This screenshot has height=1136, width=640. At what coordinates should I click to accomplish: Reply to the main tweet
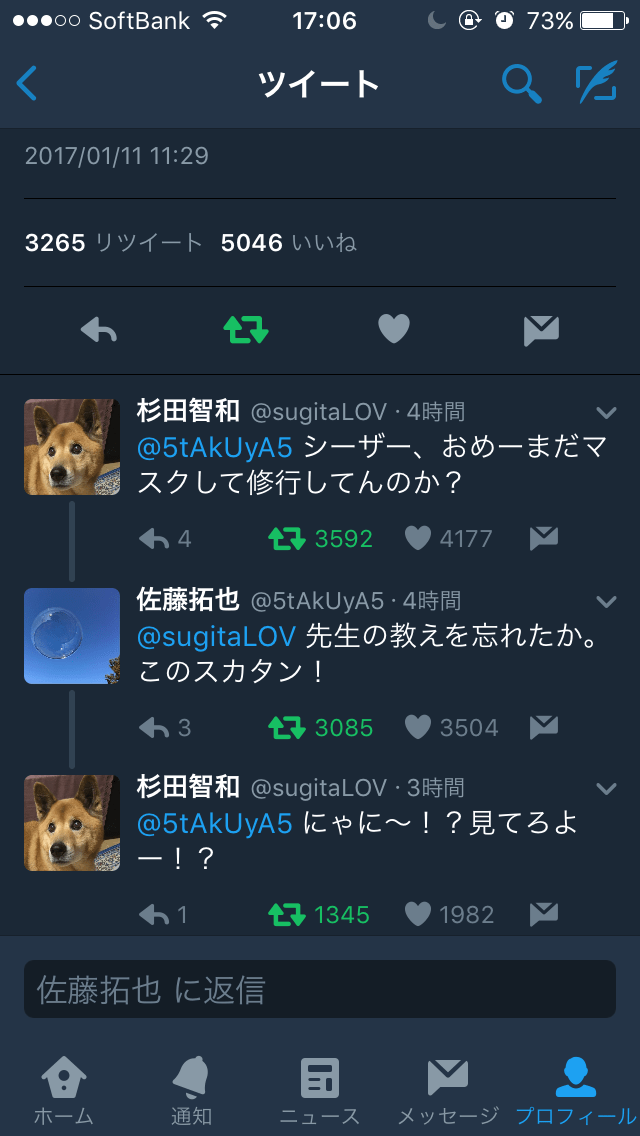tap(99, 329)
